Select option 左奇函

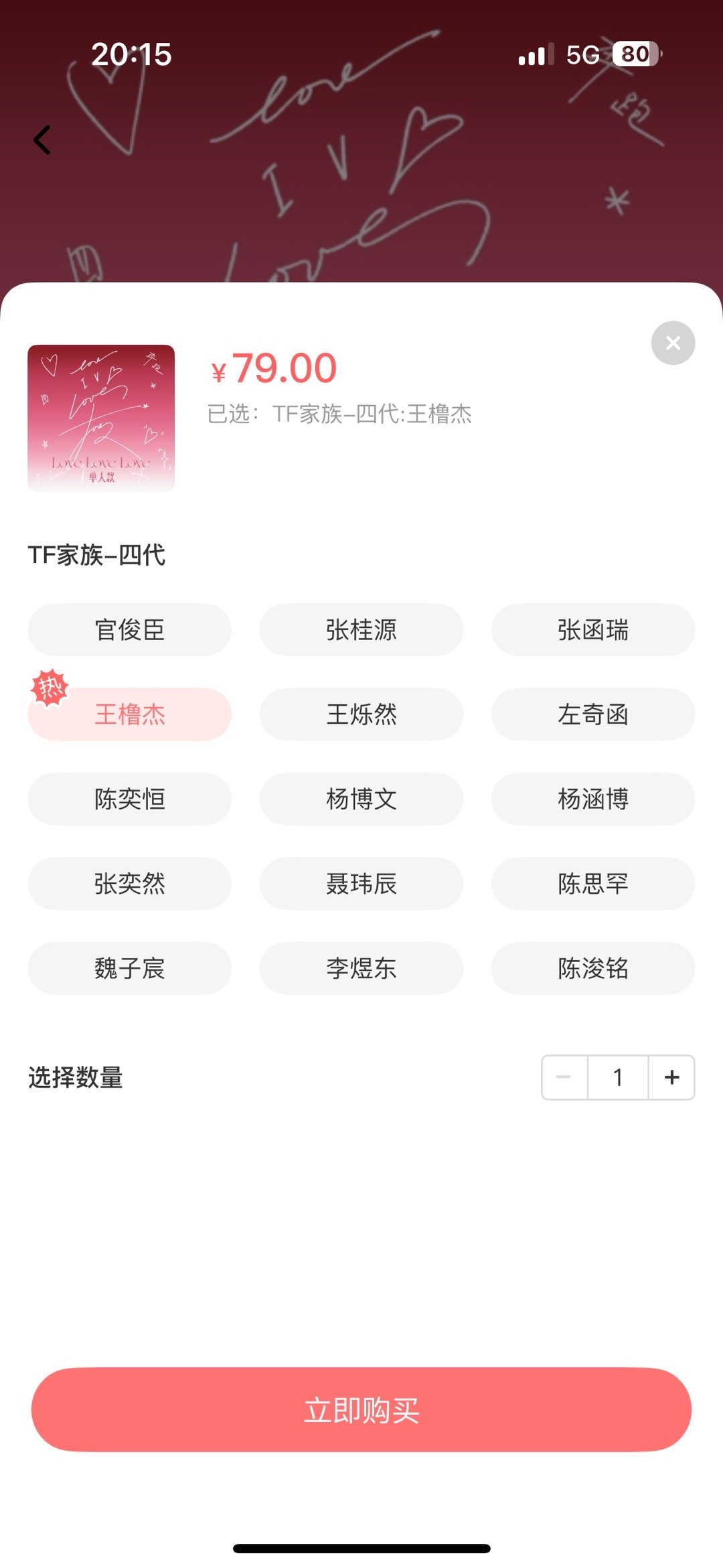coord(593,714)
